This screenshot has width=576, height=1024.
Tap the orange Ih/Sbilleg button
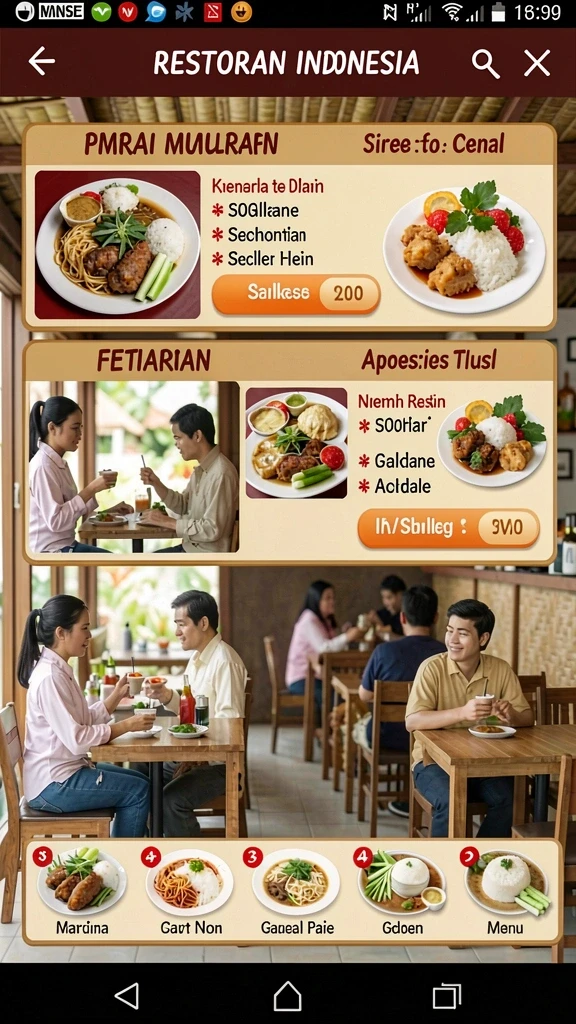point(449,528)
